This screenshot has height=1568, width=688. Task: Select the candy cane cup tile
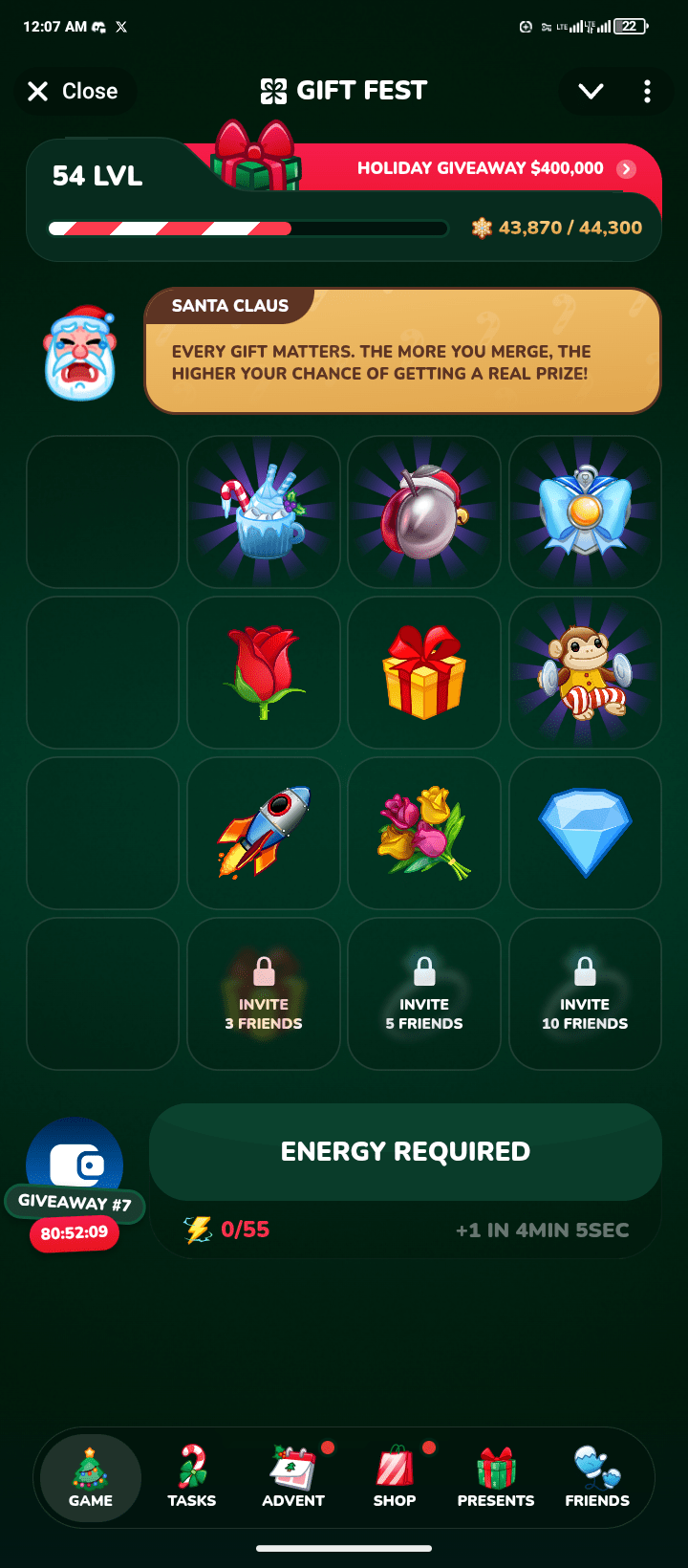coord(264,512)
